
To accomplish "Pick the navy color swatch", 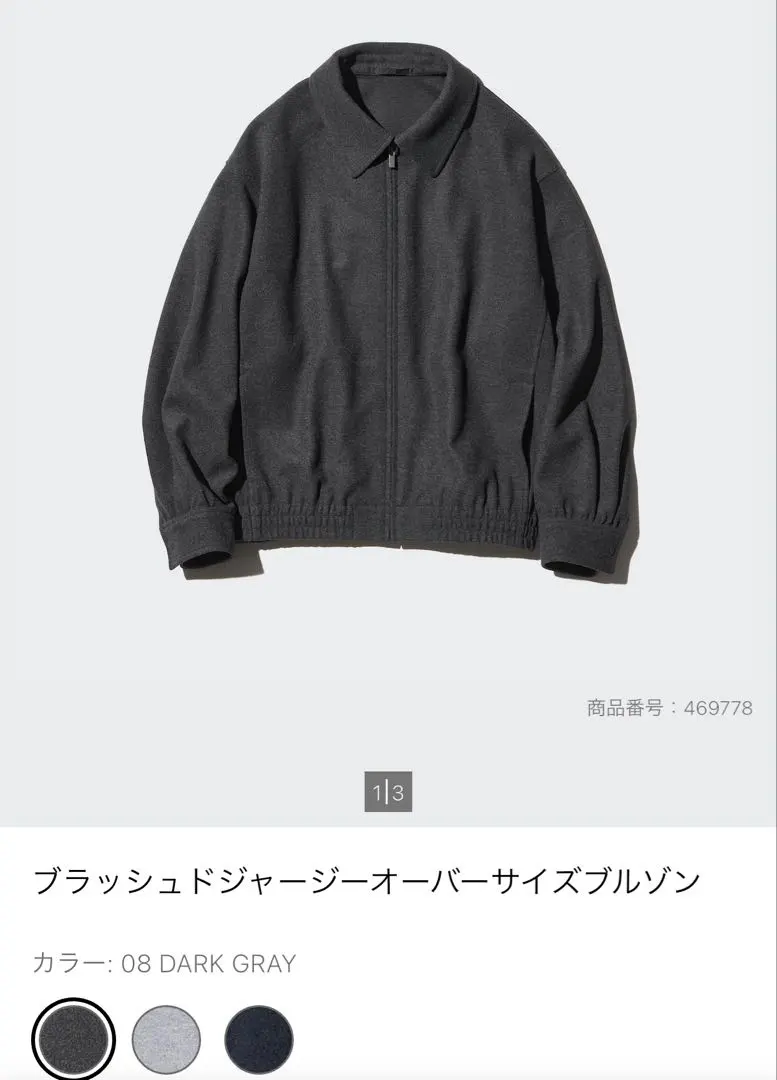I will [259, 1040].
